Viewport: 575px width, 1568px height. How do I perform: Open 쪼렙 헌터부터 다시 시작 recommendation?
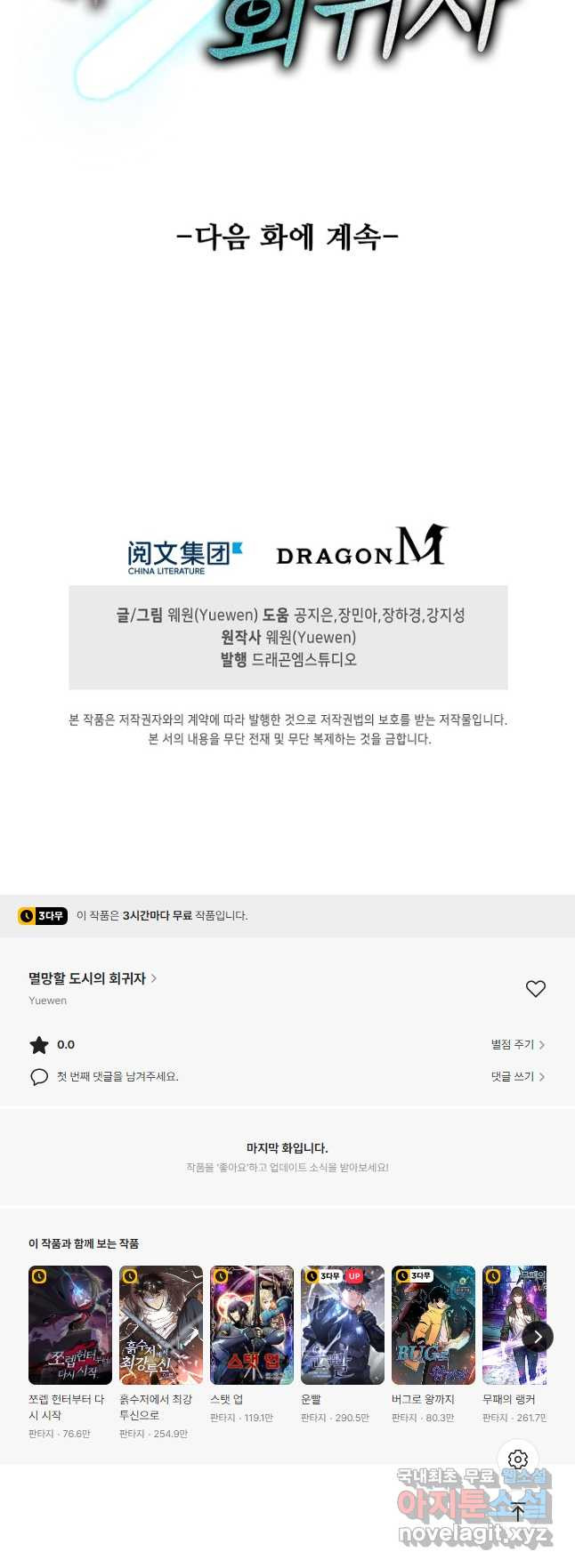[x=70, y=1325]
